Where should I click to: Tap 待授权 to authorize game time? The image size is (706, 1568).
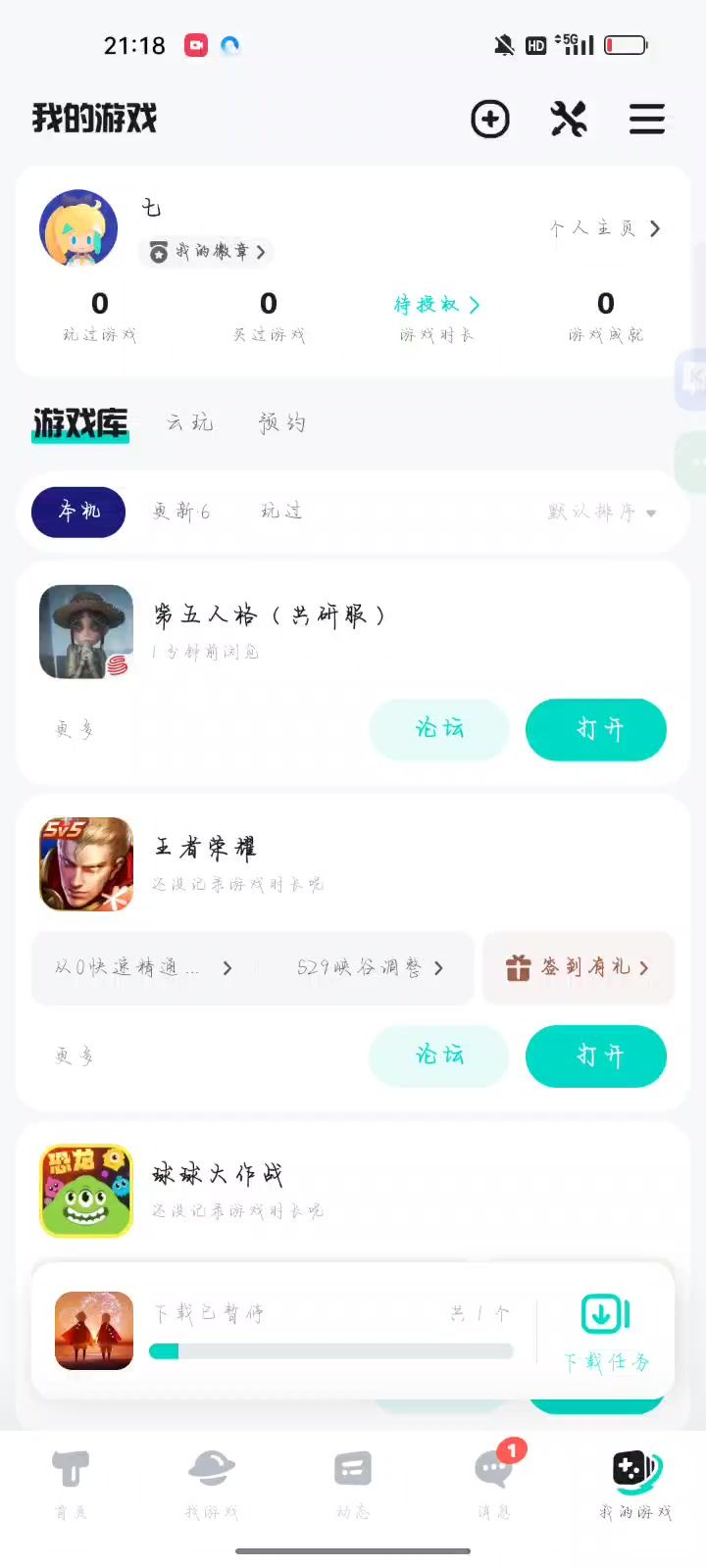tap(436, 305)
